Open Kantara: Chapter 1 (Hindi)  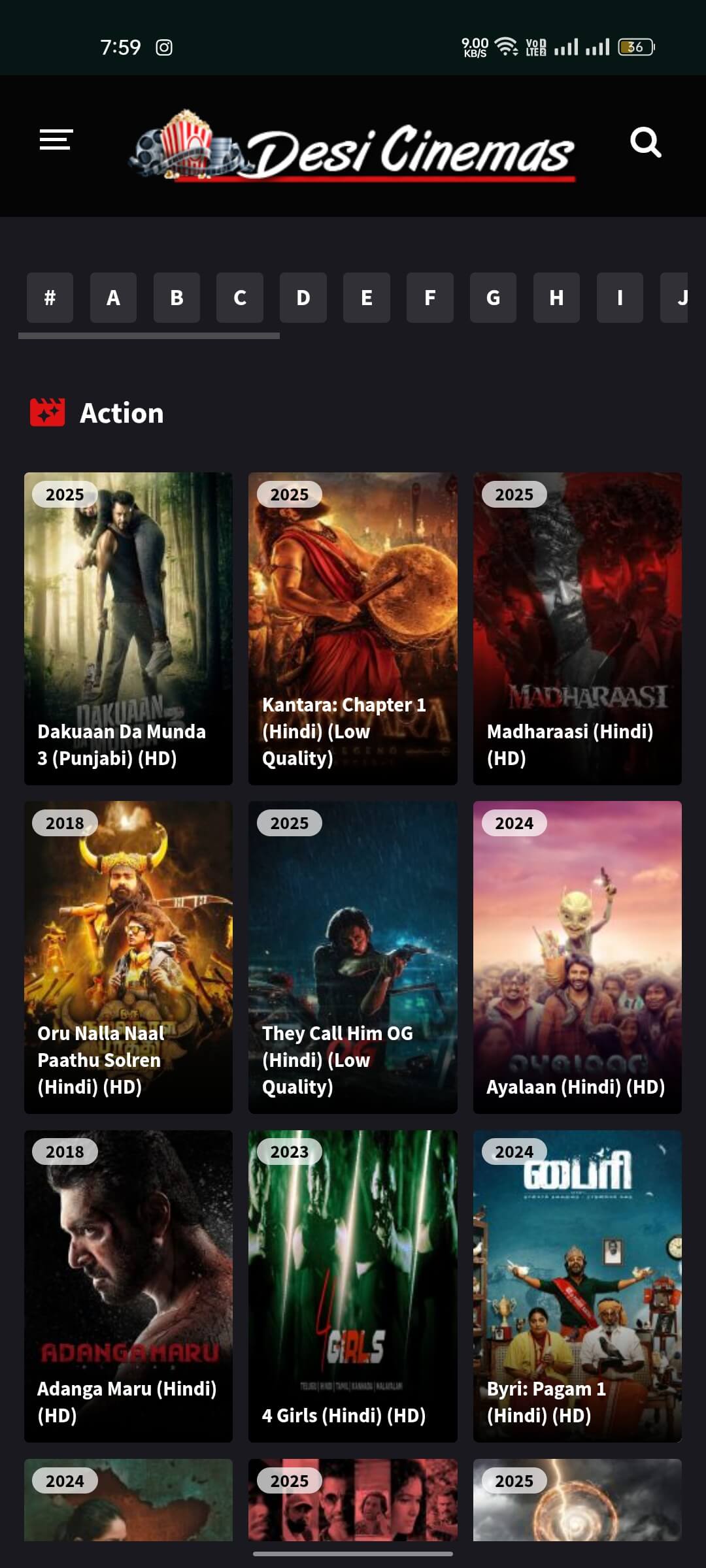353,628
